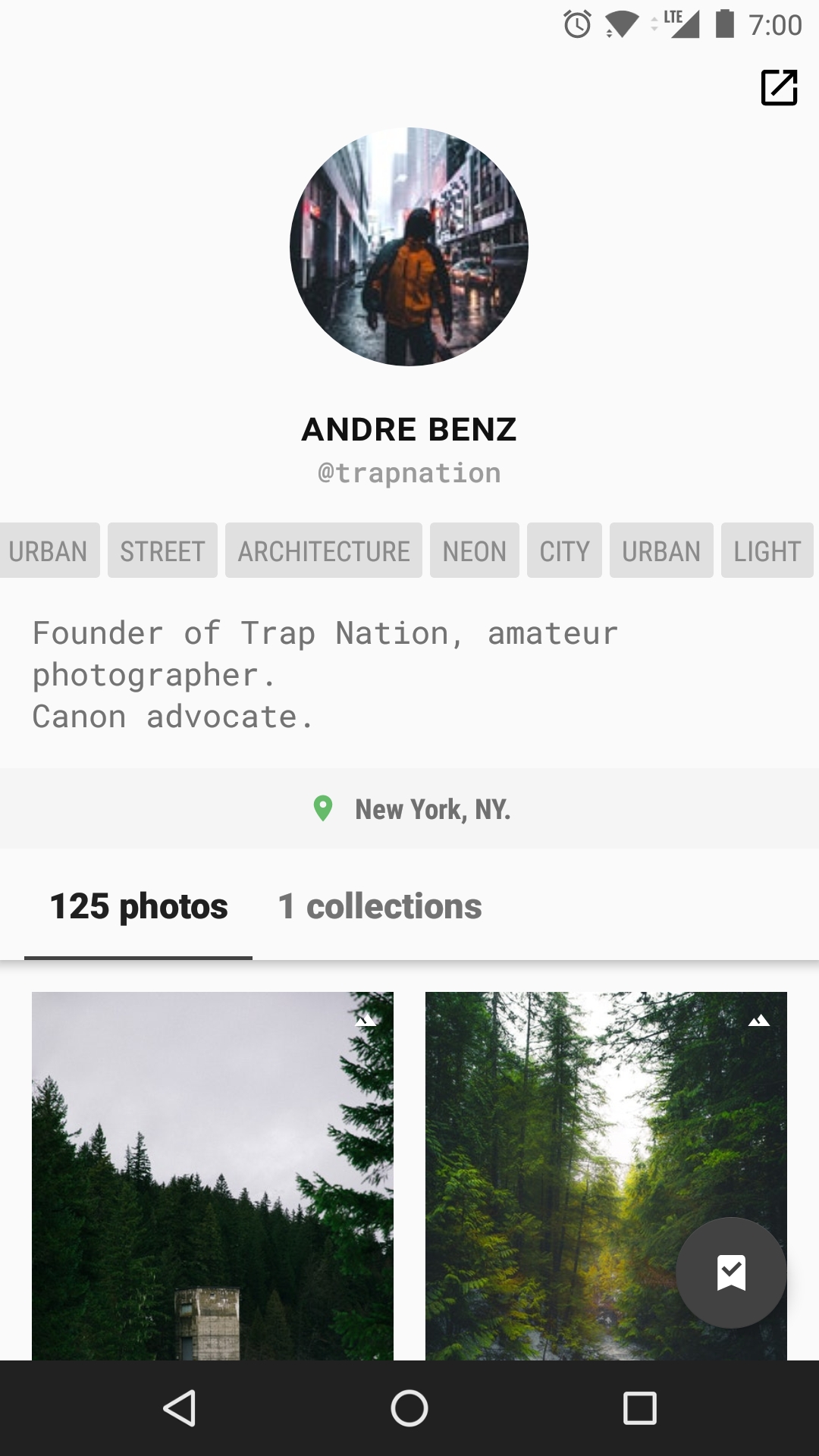Image resolution: width=819 pixels, height=1456 pixels.
Task: Tap the floating bookmark check button
Action: tap(731, 1272)
